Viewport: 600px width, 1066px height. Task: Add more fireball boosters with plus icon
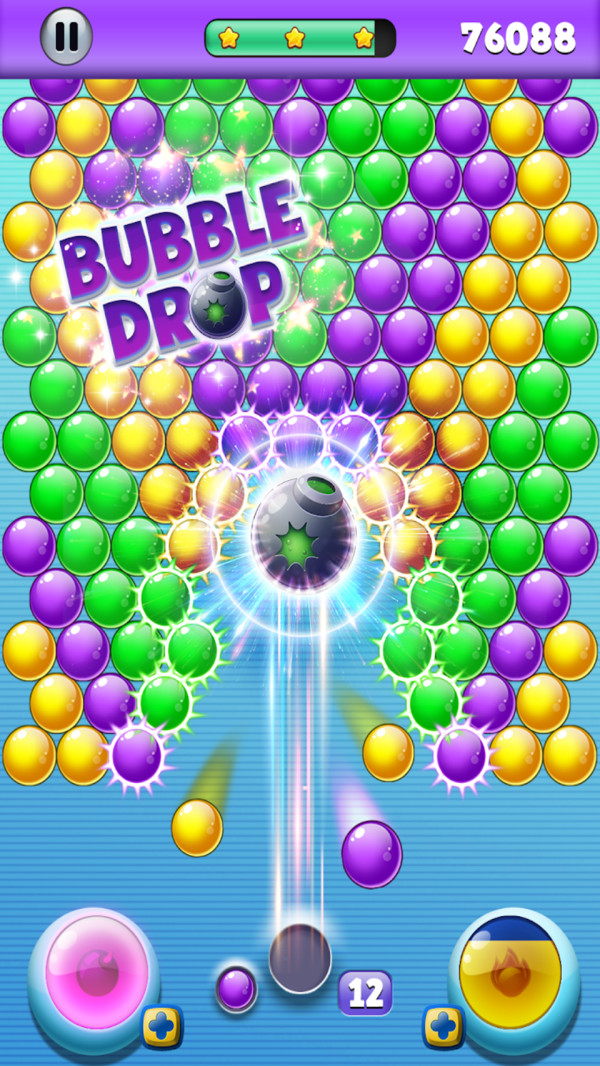coord(443,1026)
